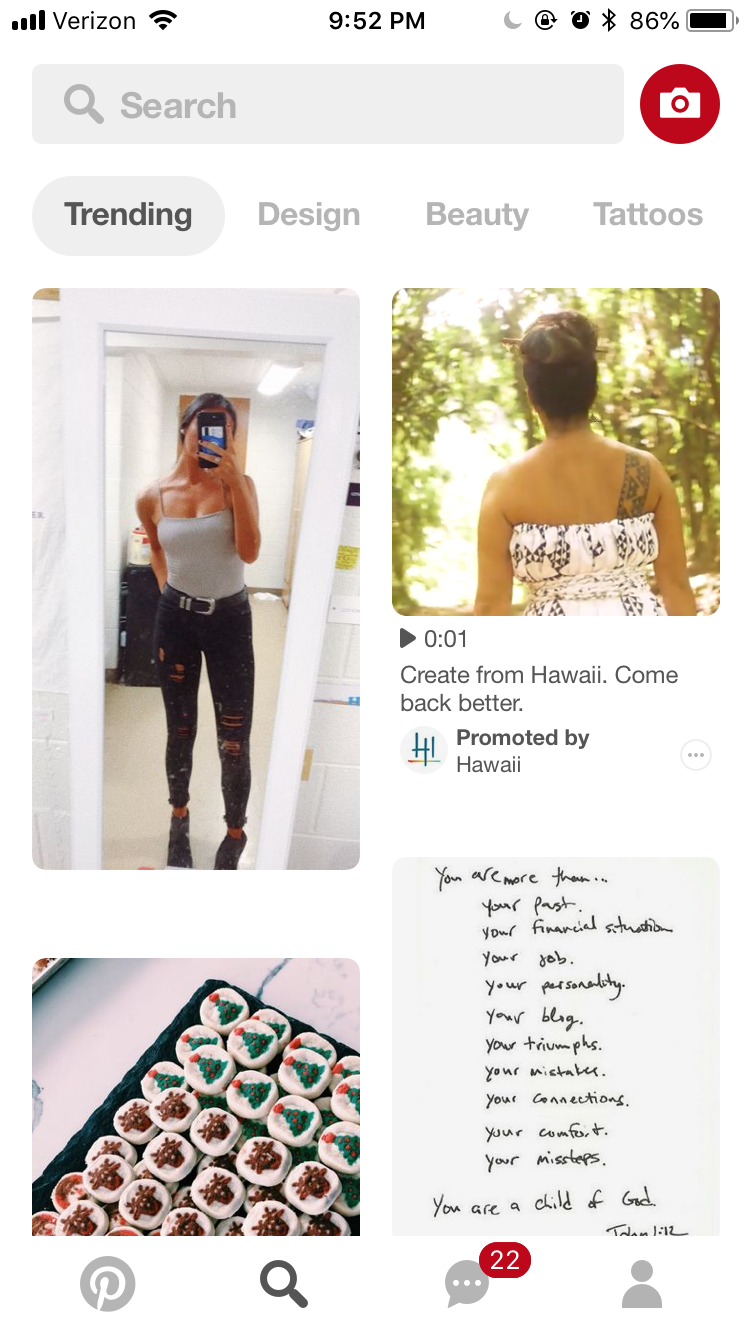Go to the profile tab
750x1334 pixels.
pyautogui.click(x=642, y=1284)
